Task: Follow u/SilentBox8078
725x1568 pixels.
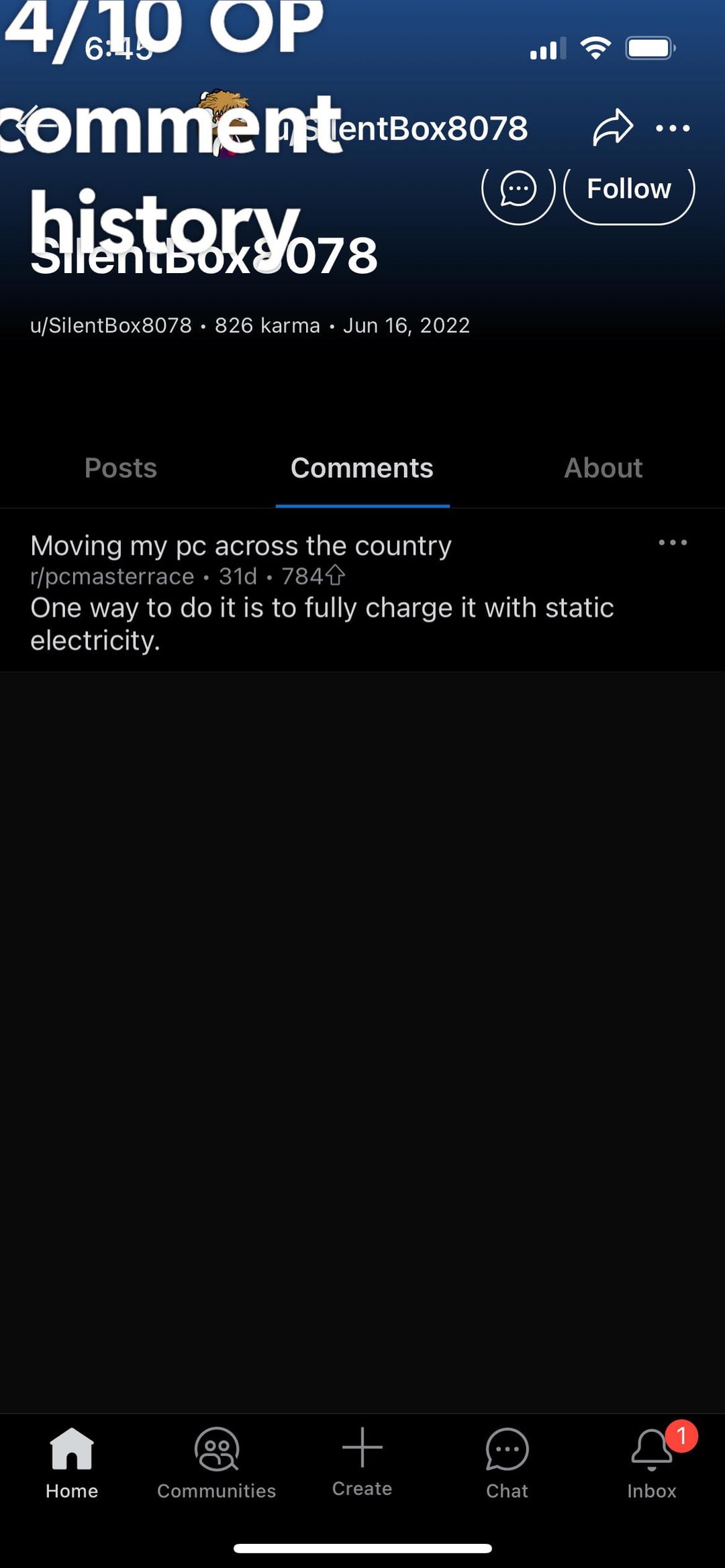Action: tap(628, 190)
